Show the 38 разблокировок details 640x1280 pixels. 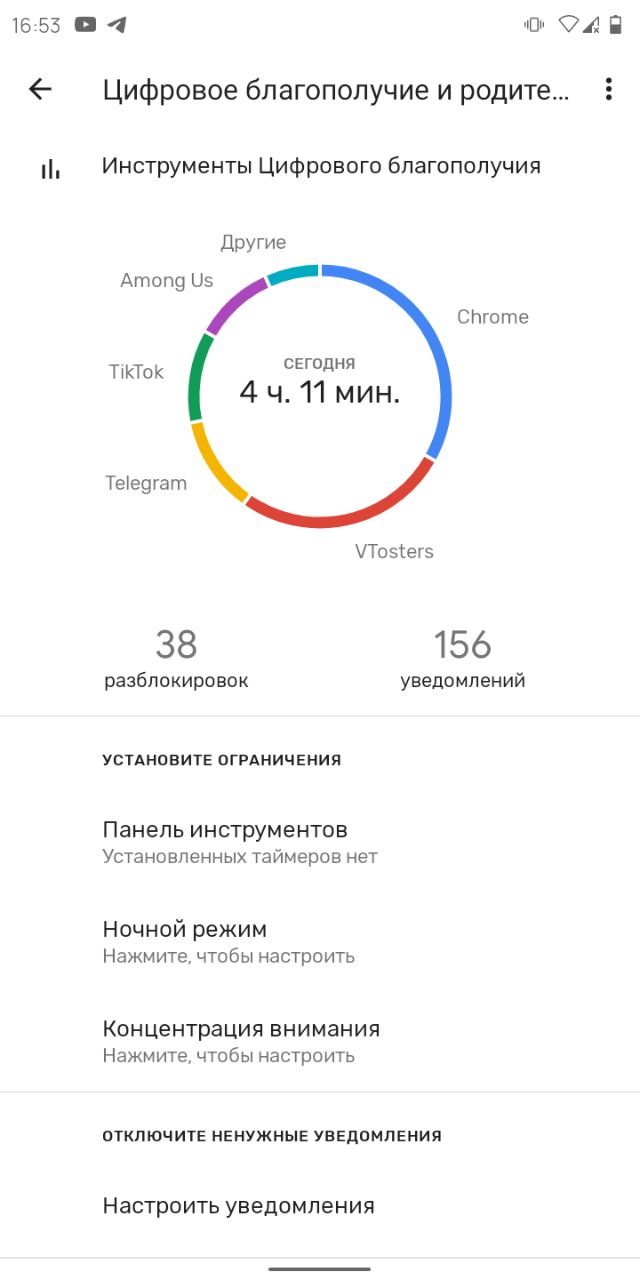(176, 660)
